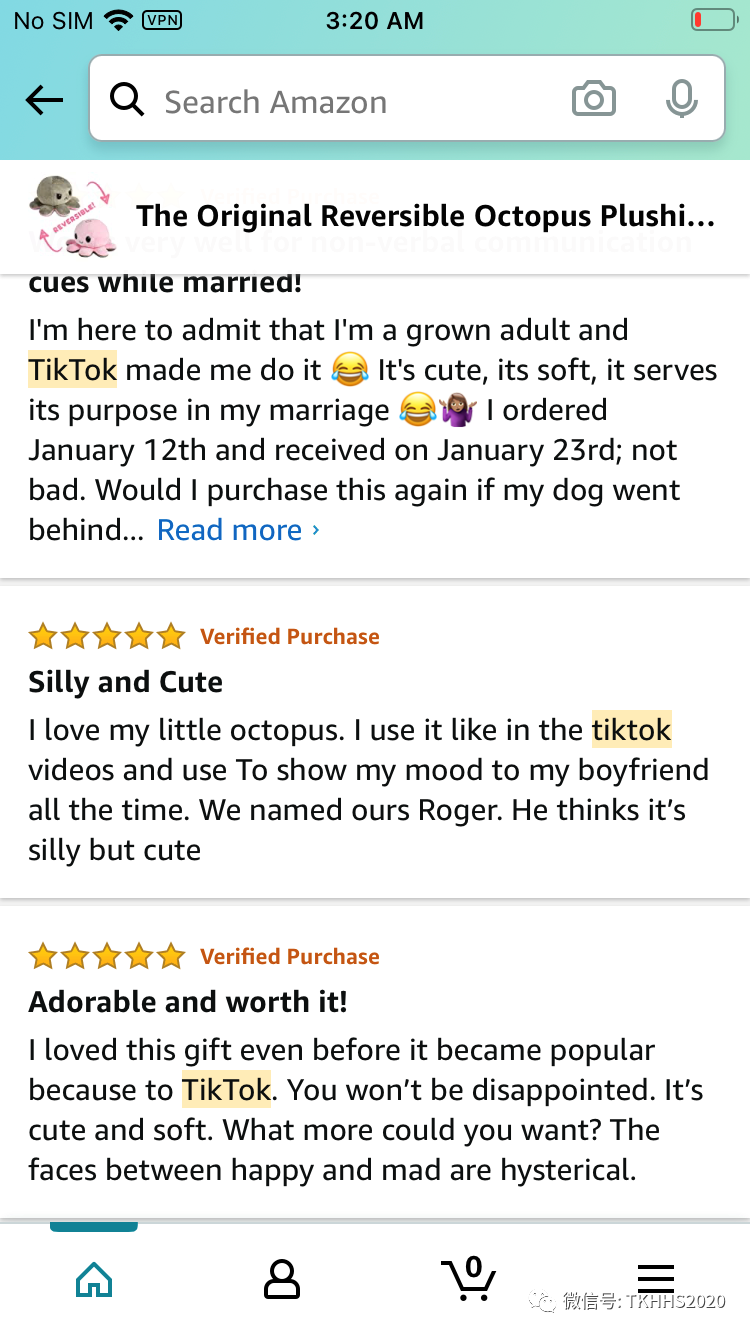This screenshot has height=1334, width=750.
Task: Go back using the arrow
Action: click(44, 100)
